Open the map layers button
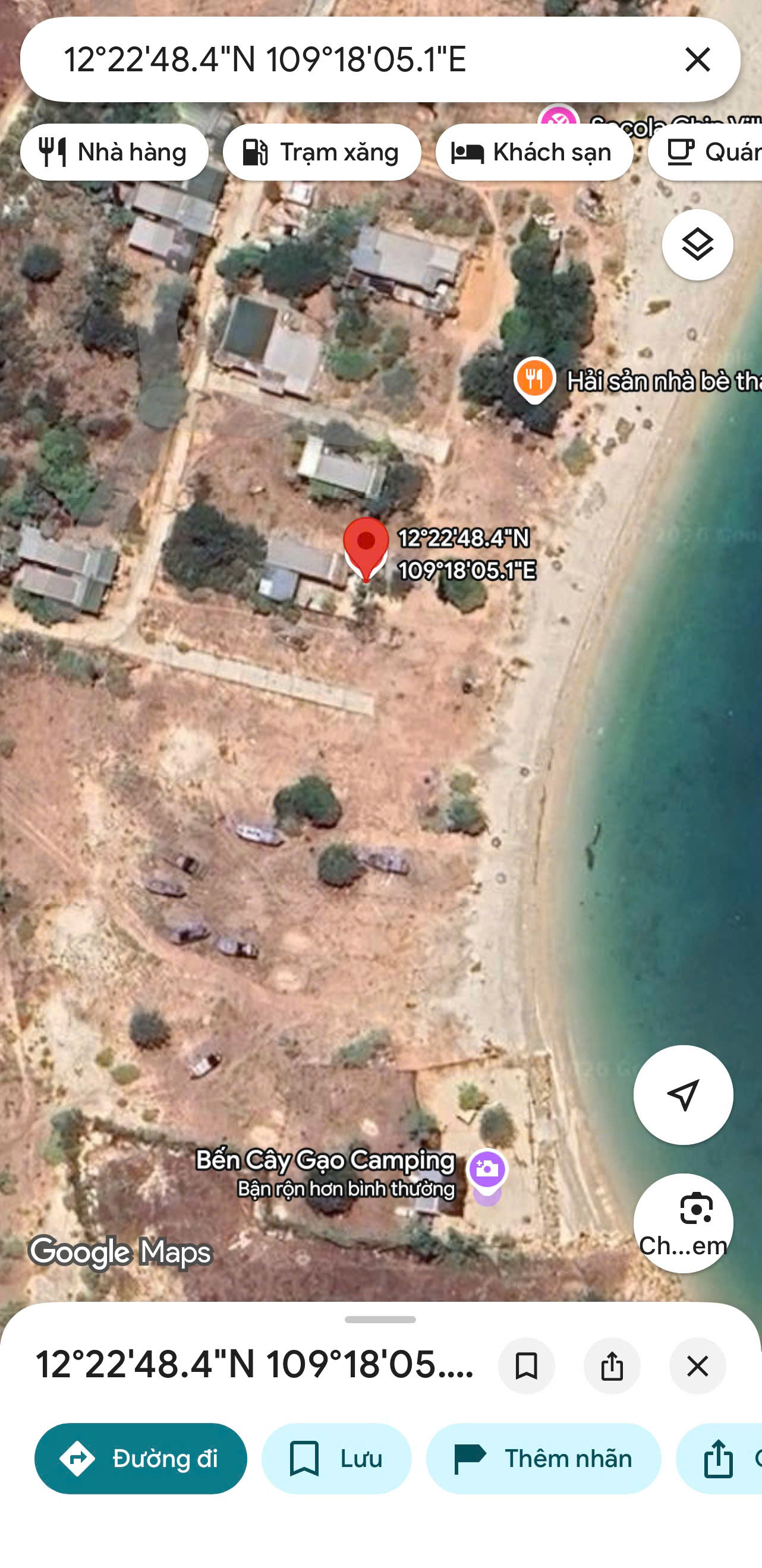Screen dimensions: 762x1568 click(x=697, y=245)
